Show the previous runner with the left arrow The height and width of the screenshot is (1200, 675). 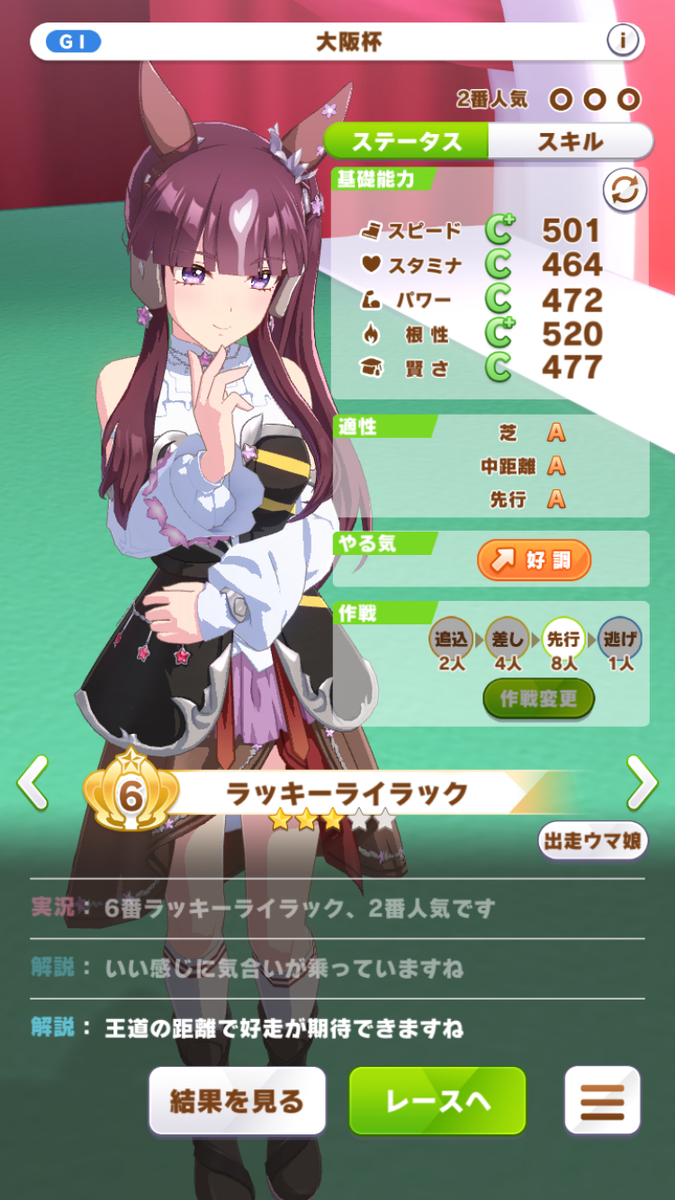click(32, 783)
